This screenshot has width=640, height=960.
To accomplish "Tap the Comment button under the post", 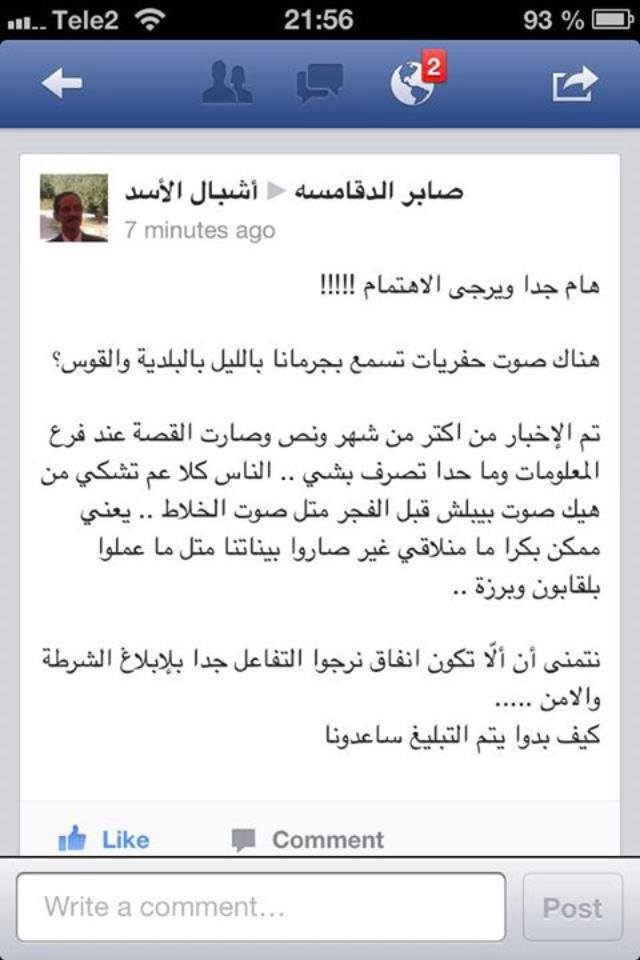I will point(308,839).
